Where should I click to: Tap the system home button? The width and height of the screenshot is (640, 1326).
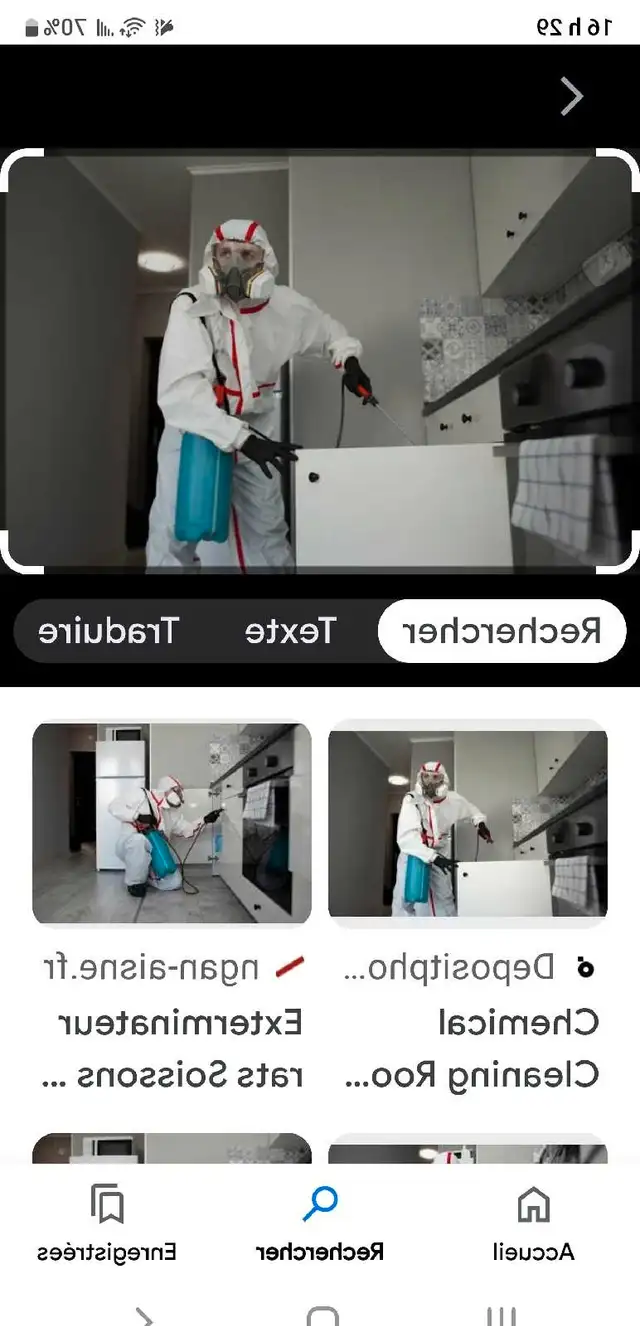pos(320,1316)
